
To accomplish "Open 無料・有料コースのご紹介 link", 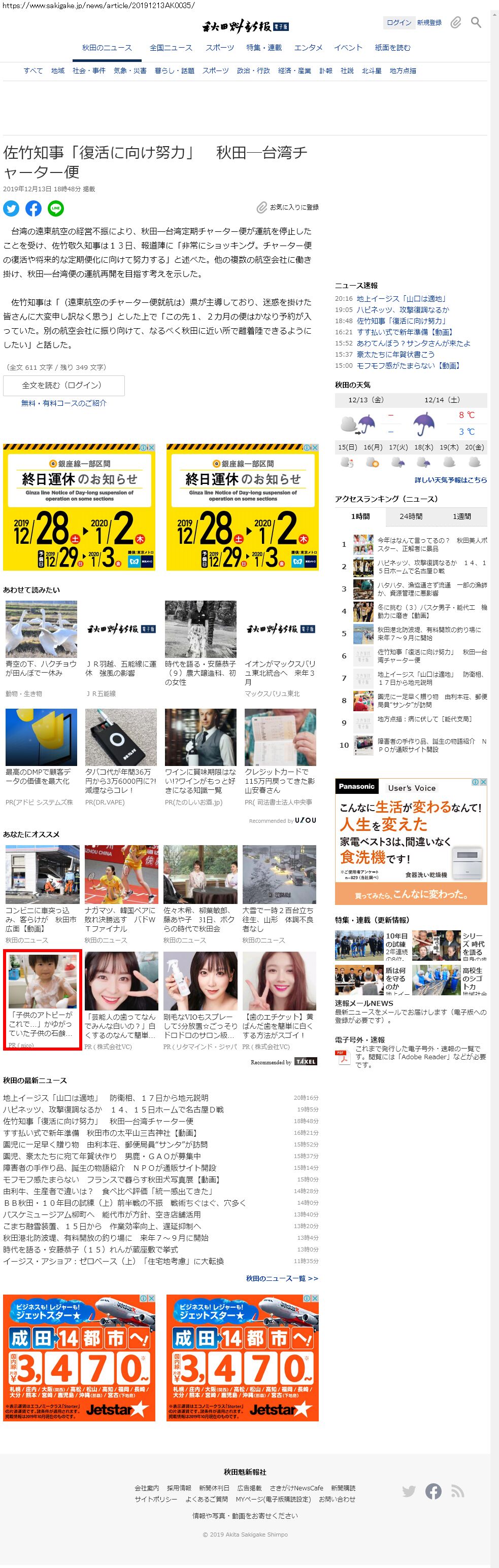I will (63, 403).
